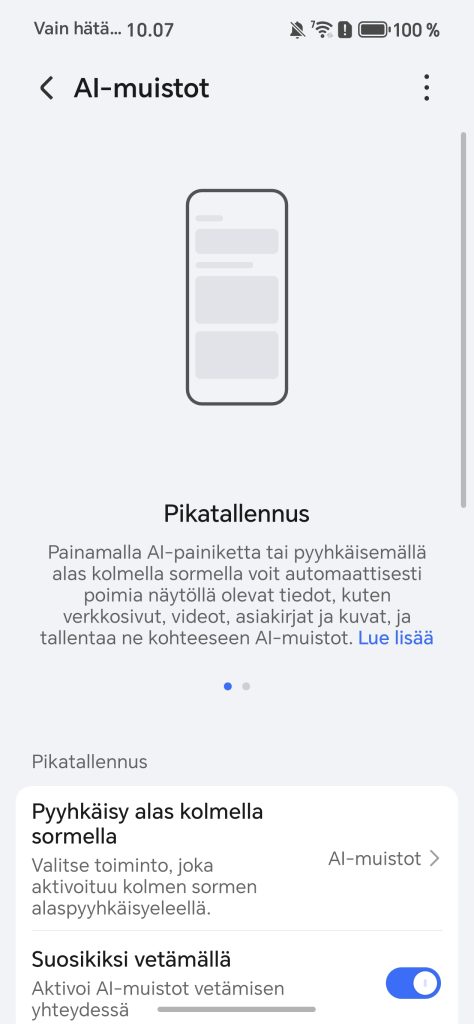The width and height of the screenshot is (474, 1024).
Task: Open the Lue lisää link
Action: pyautogui.click(x=396, y=637)
